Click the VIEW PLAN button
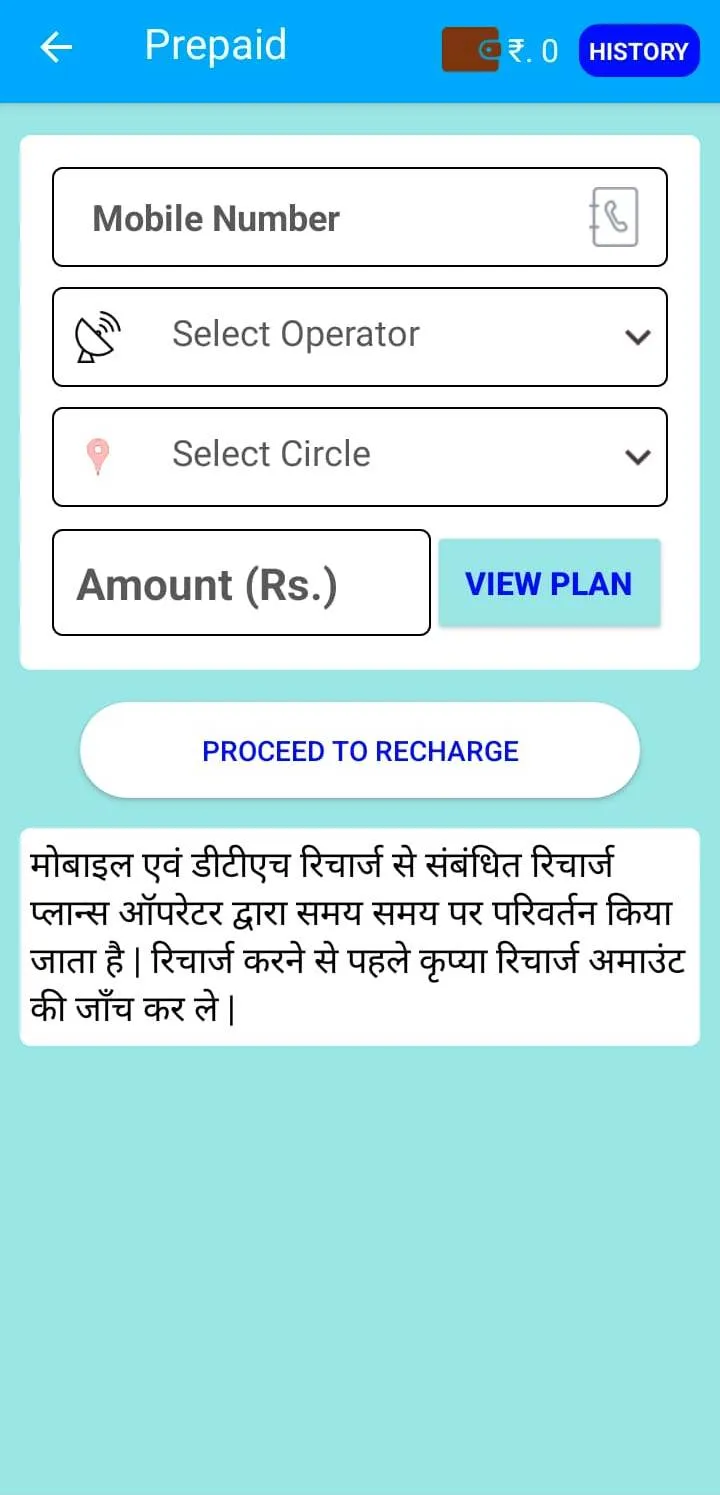The image size is (720, 1495). (548, 582)
